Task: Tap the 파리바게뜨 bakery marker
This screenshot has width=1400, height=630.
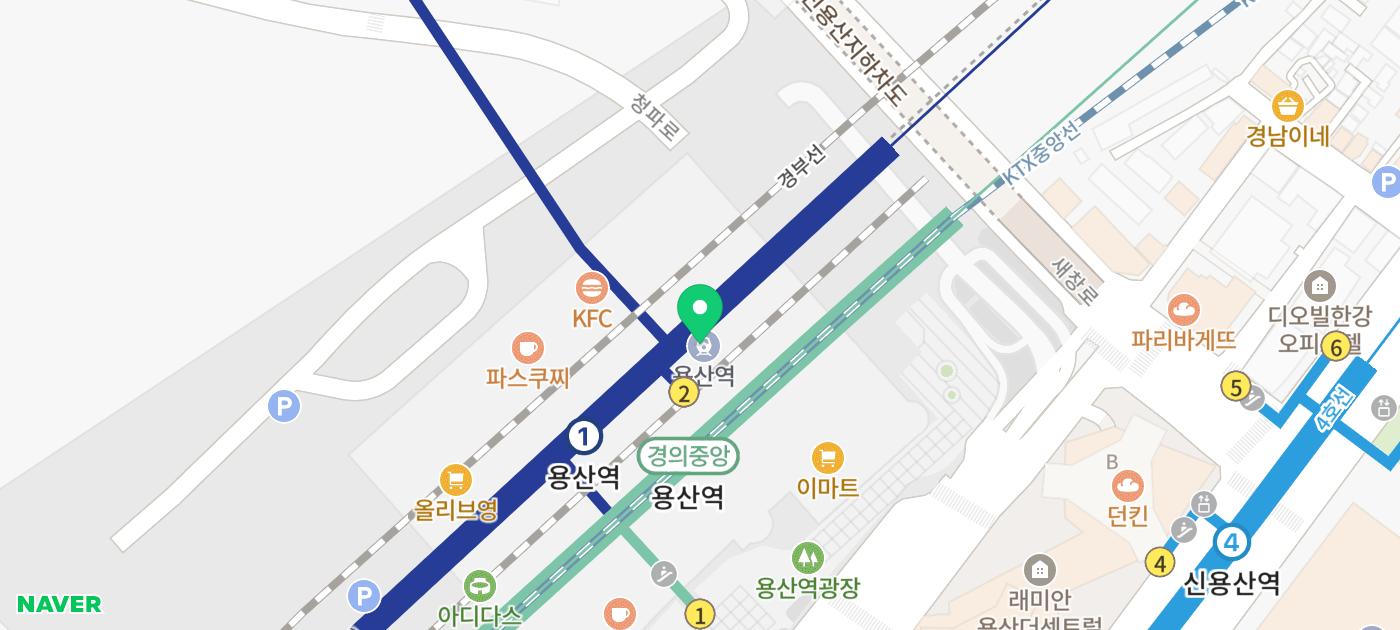Action: 1184,309
